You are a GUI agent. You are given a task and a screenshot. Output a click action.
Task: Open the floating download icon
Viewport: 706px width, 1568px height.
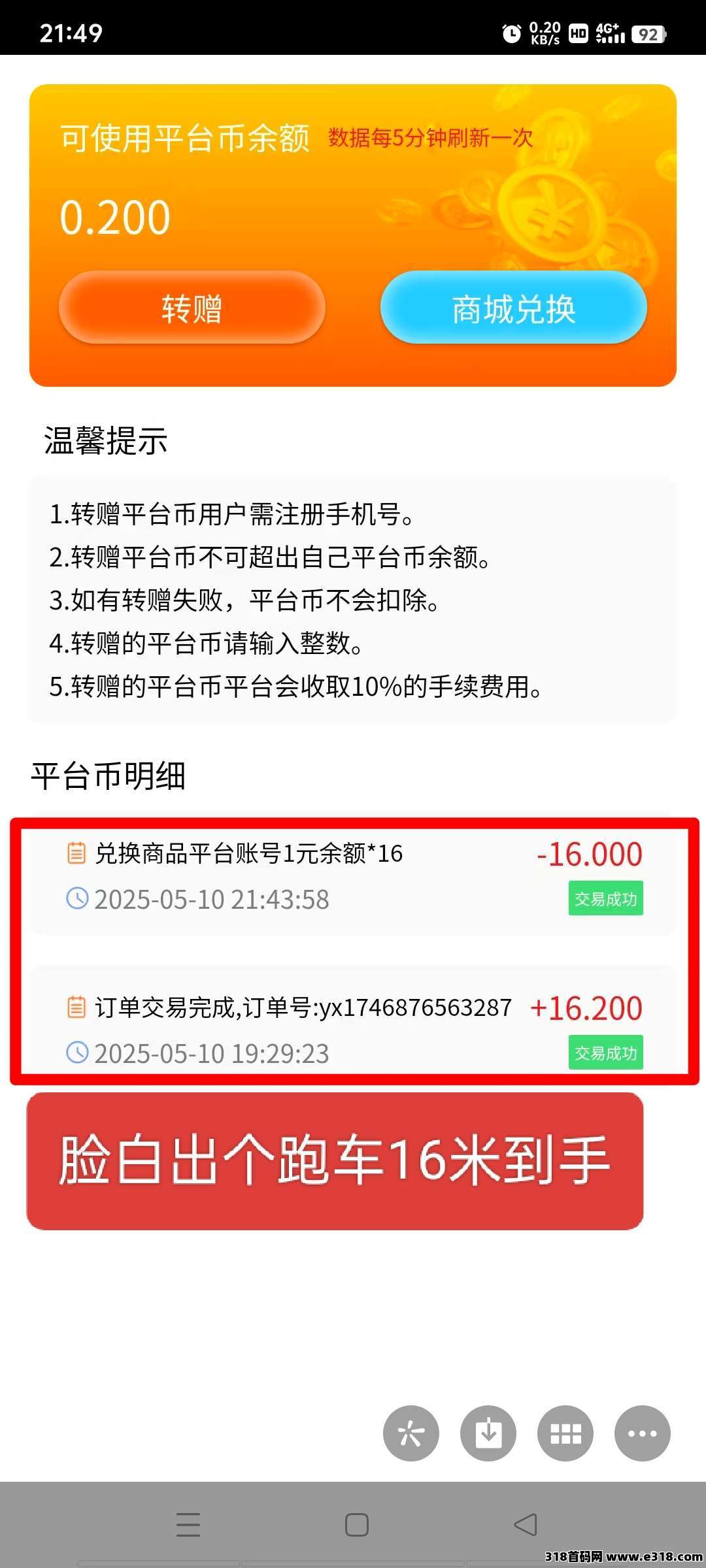488,1433
